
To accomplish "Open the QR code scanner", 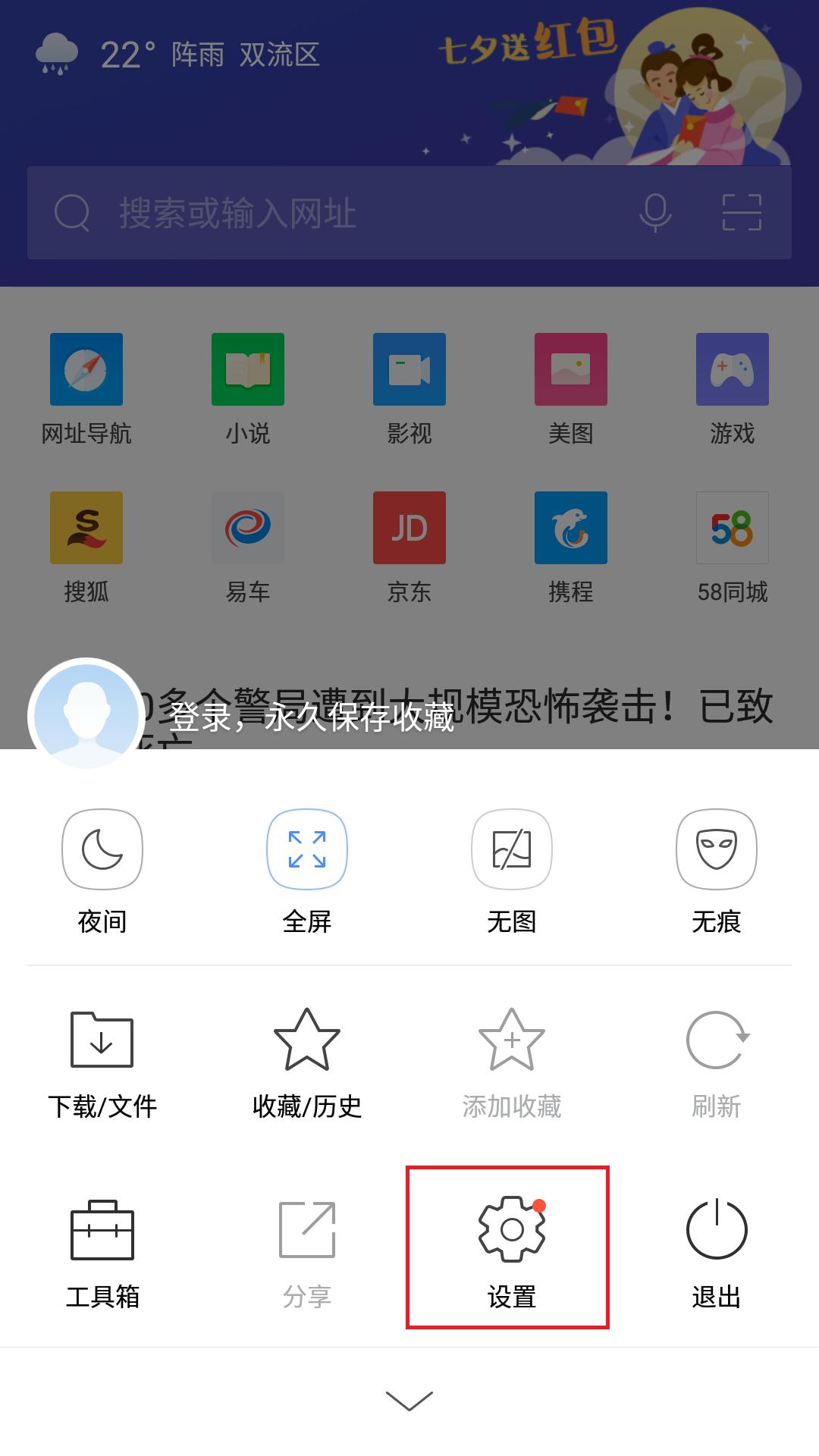I will click(x=741, y=213).
